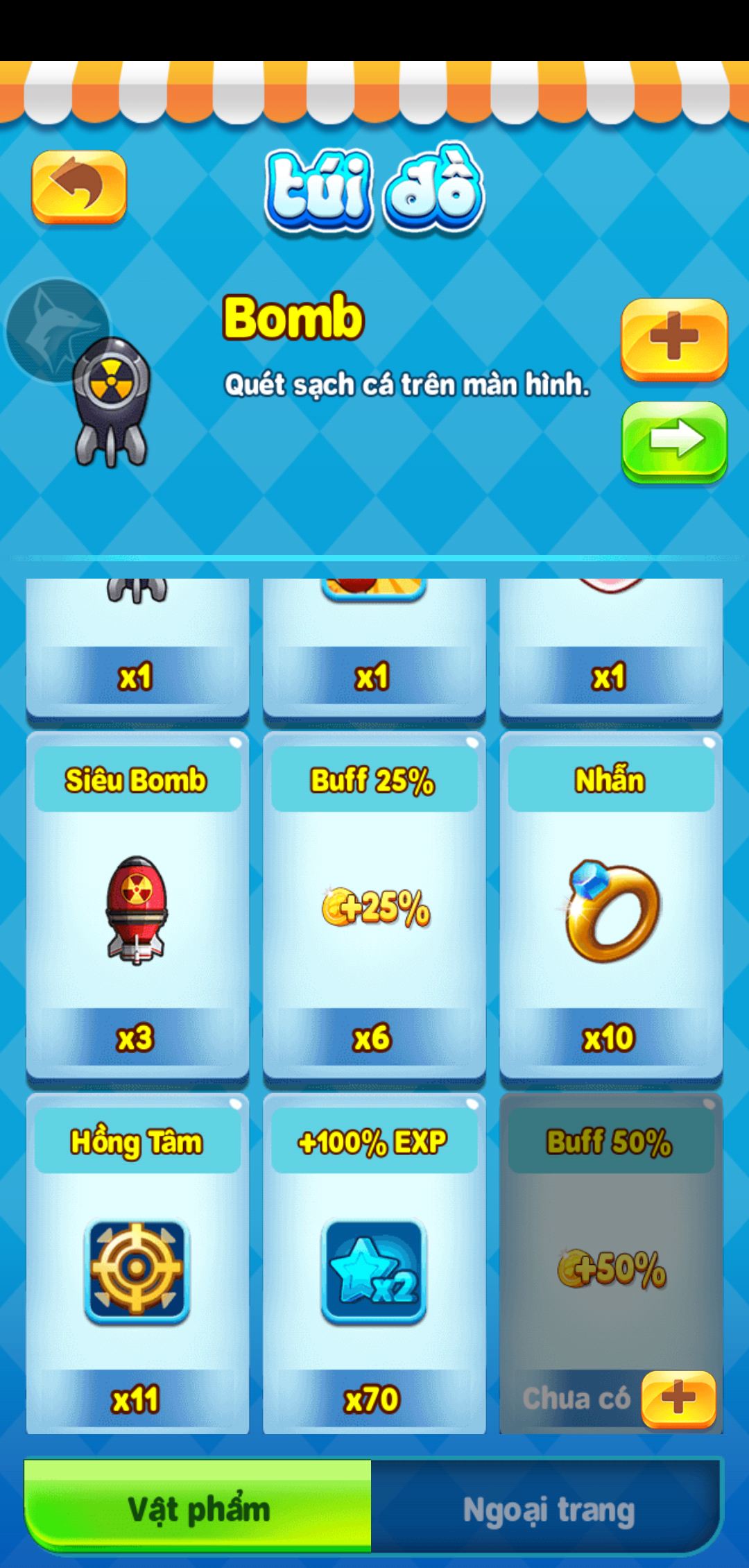Select the Siêu Bomb item card
Screen dimensions: 749x1568
point(137,905)
